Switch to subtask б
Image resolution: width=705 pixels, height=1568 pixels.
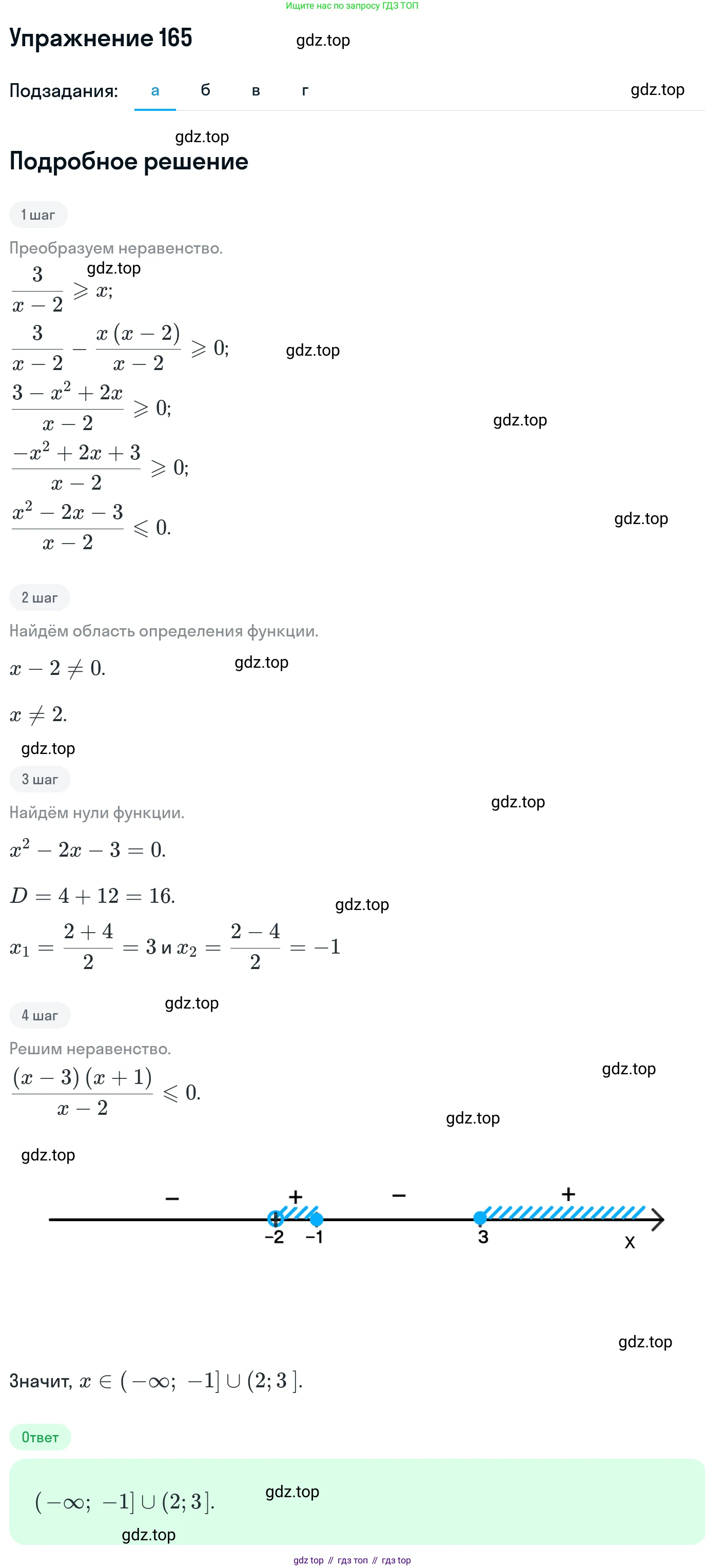coord(206,91)
